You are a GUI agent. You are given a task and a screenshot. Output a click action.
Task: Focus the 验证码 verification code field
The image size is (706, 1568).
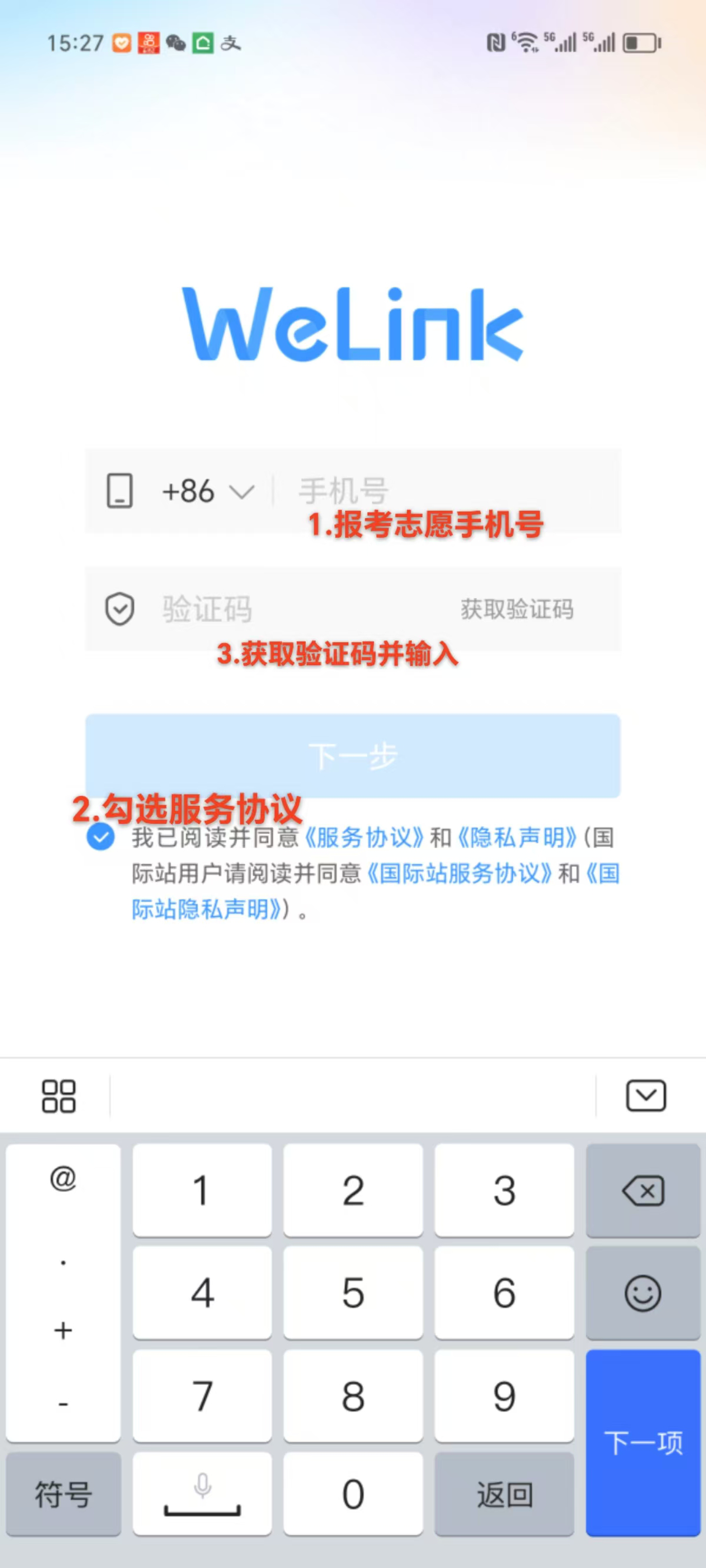click(x=292, y=609)
